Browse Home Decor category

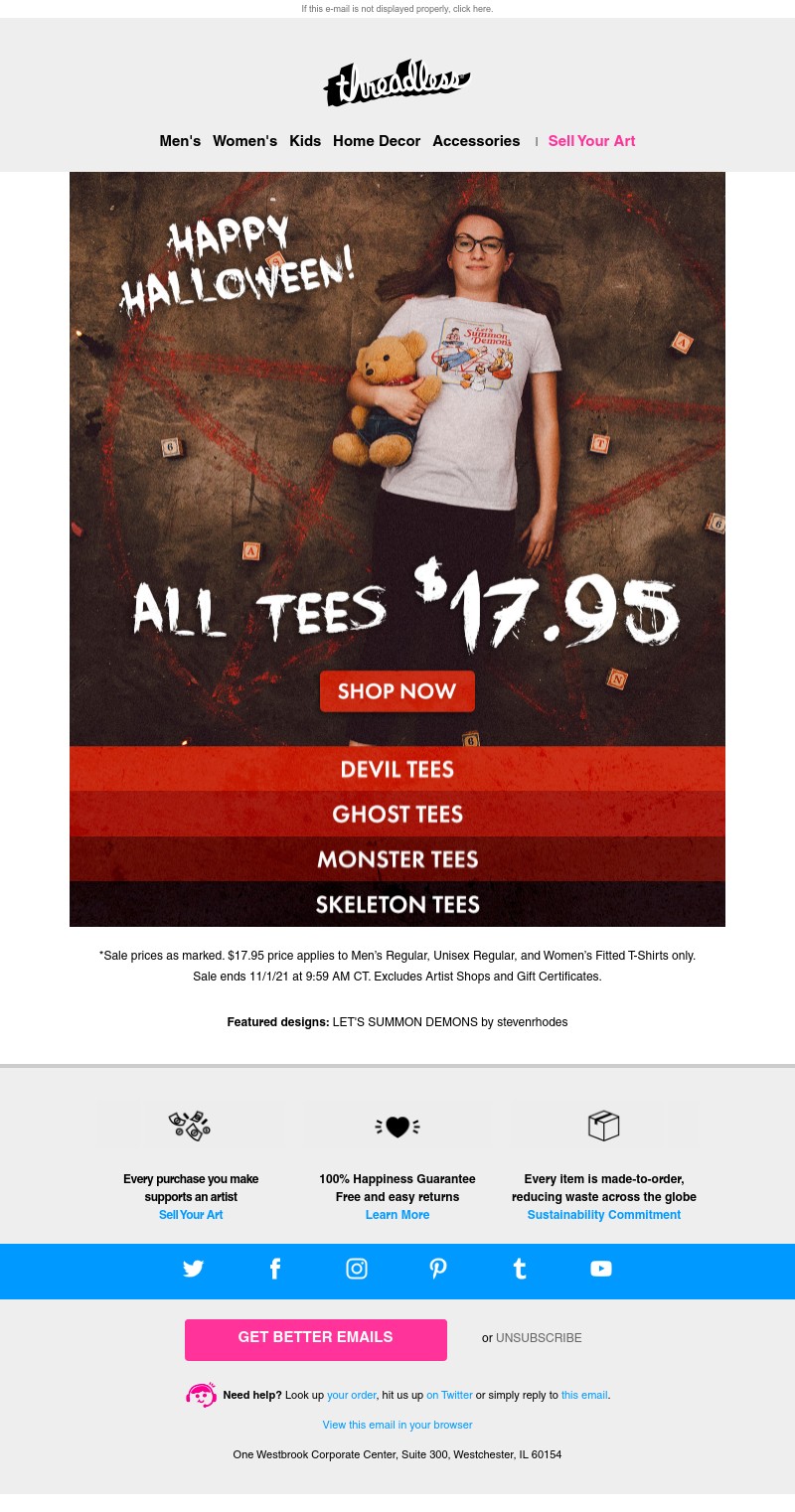coord(377,141)
